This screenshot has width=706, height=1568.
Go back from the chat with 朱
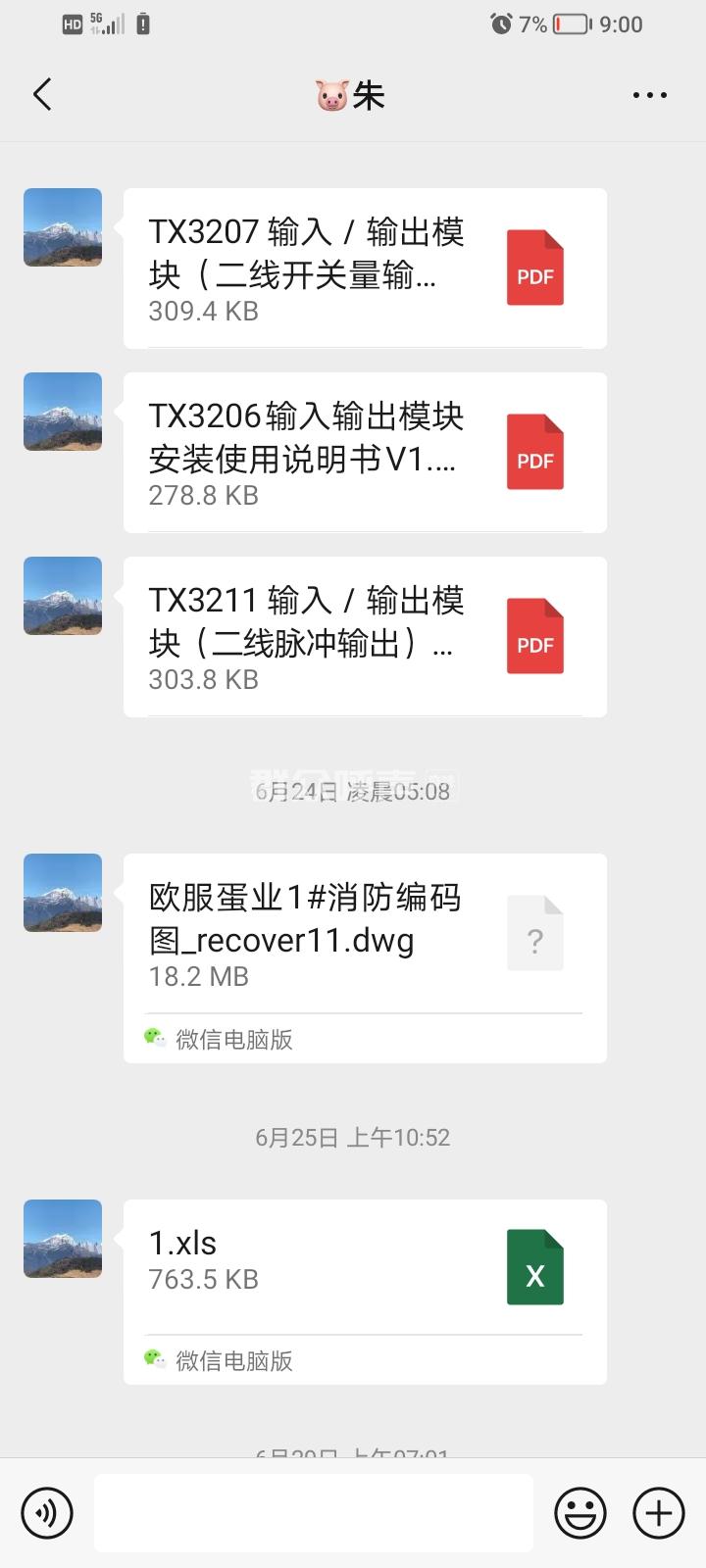point(42,95)
